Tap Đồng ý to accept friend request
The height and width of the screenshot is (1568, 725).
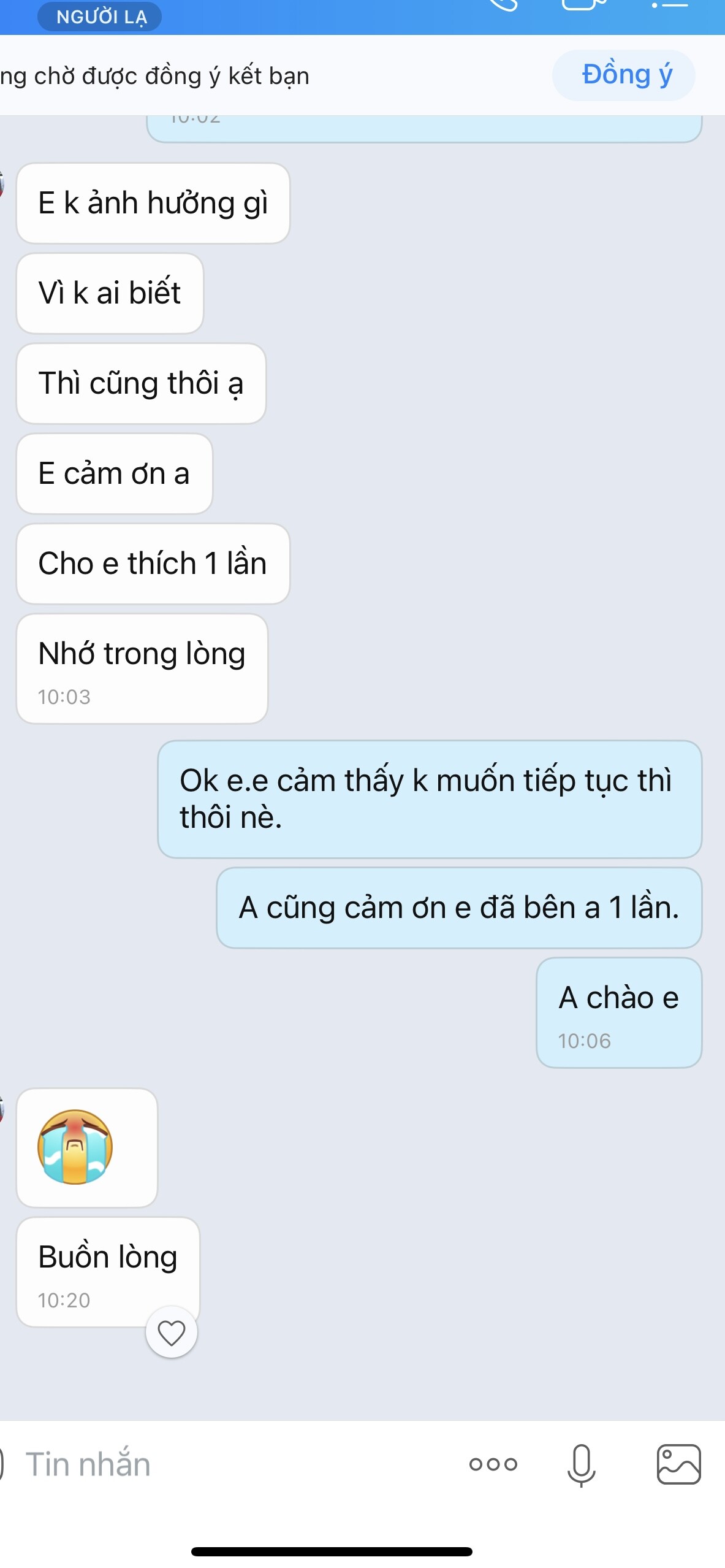click(x=624, y=75)
